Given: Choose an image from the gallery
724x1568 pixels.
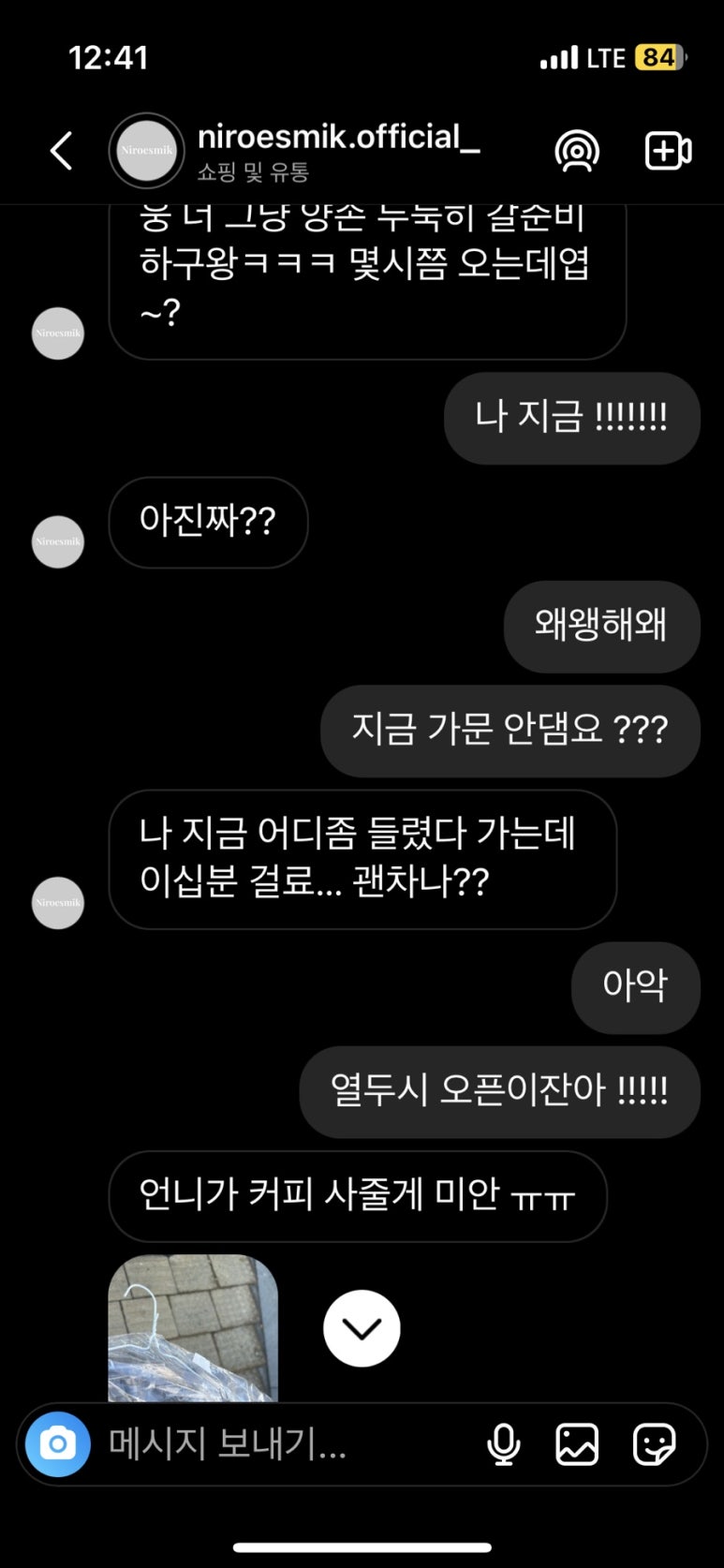Looking at the screenshot, I should point(577,1444).
